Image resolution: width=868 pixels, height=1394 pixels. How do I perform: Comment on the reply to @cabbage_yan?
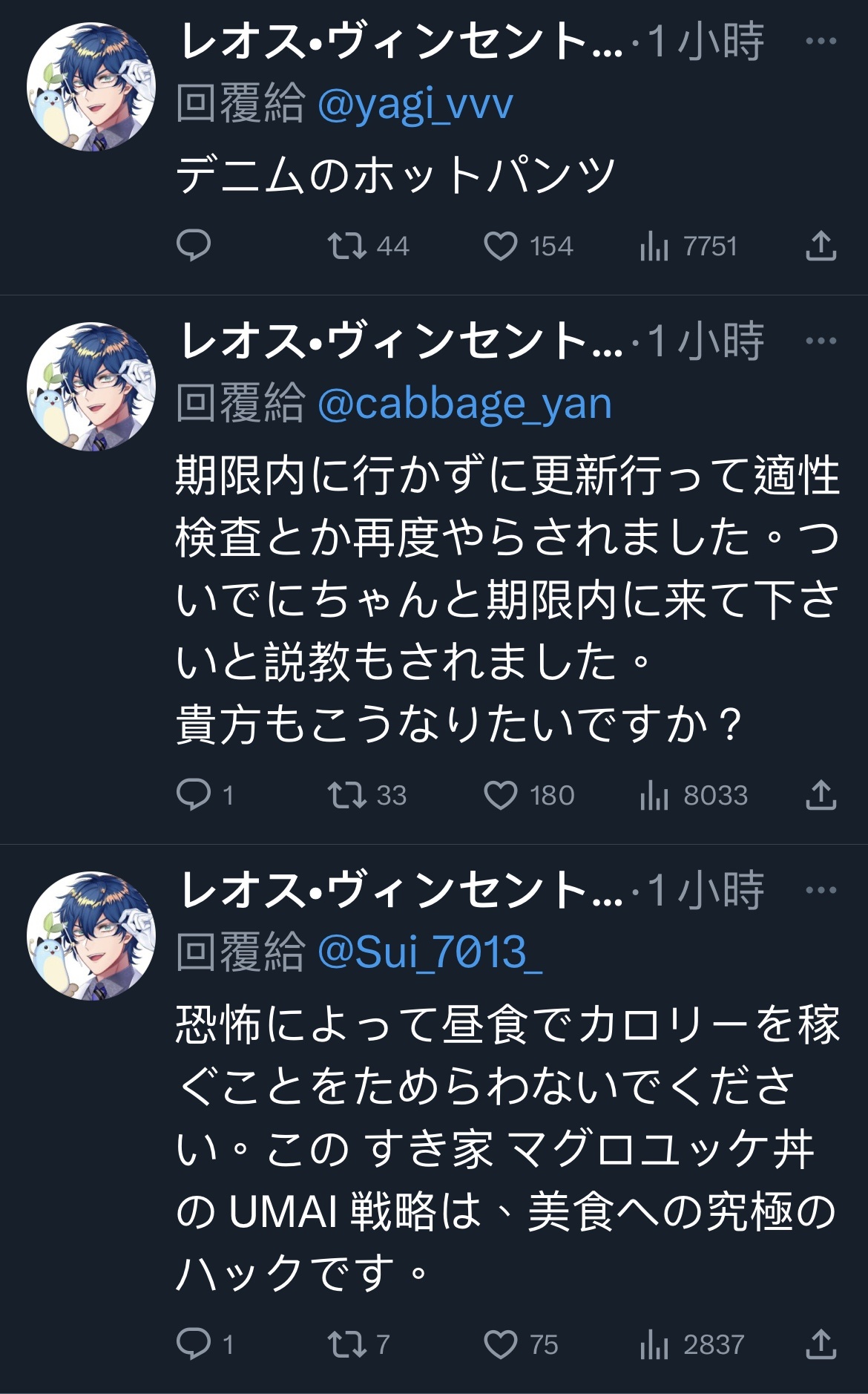coord(194,795)
